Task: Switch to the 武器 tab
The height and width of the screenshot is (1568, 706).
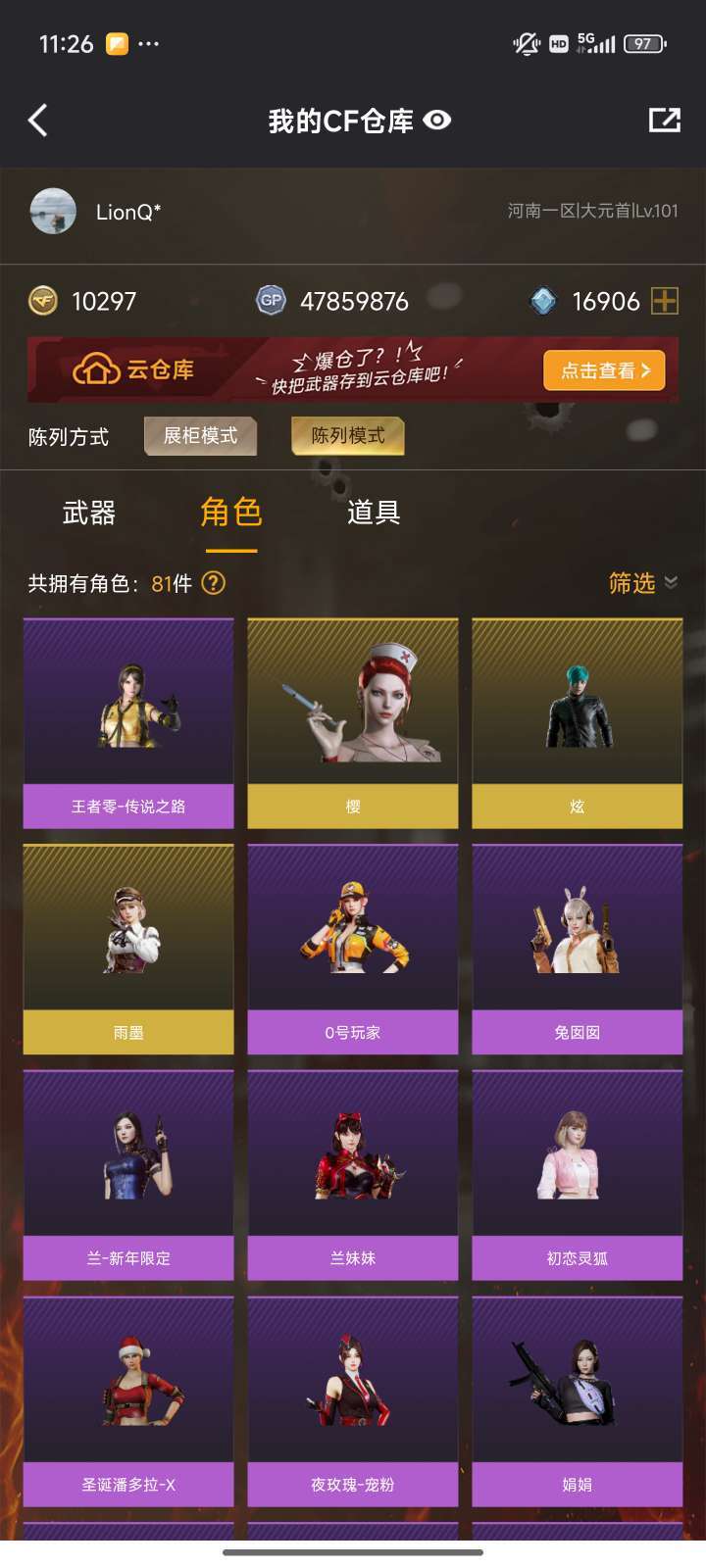Action: [x=89, y=513]
